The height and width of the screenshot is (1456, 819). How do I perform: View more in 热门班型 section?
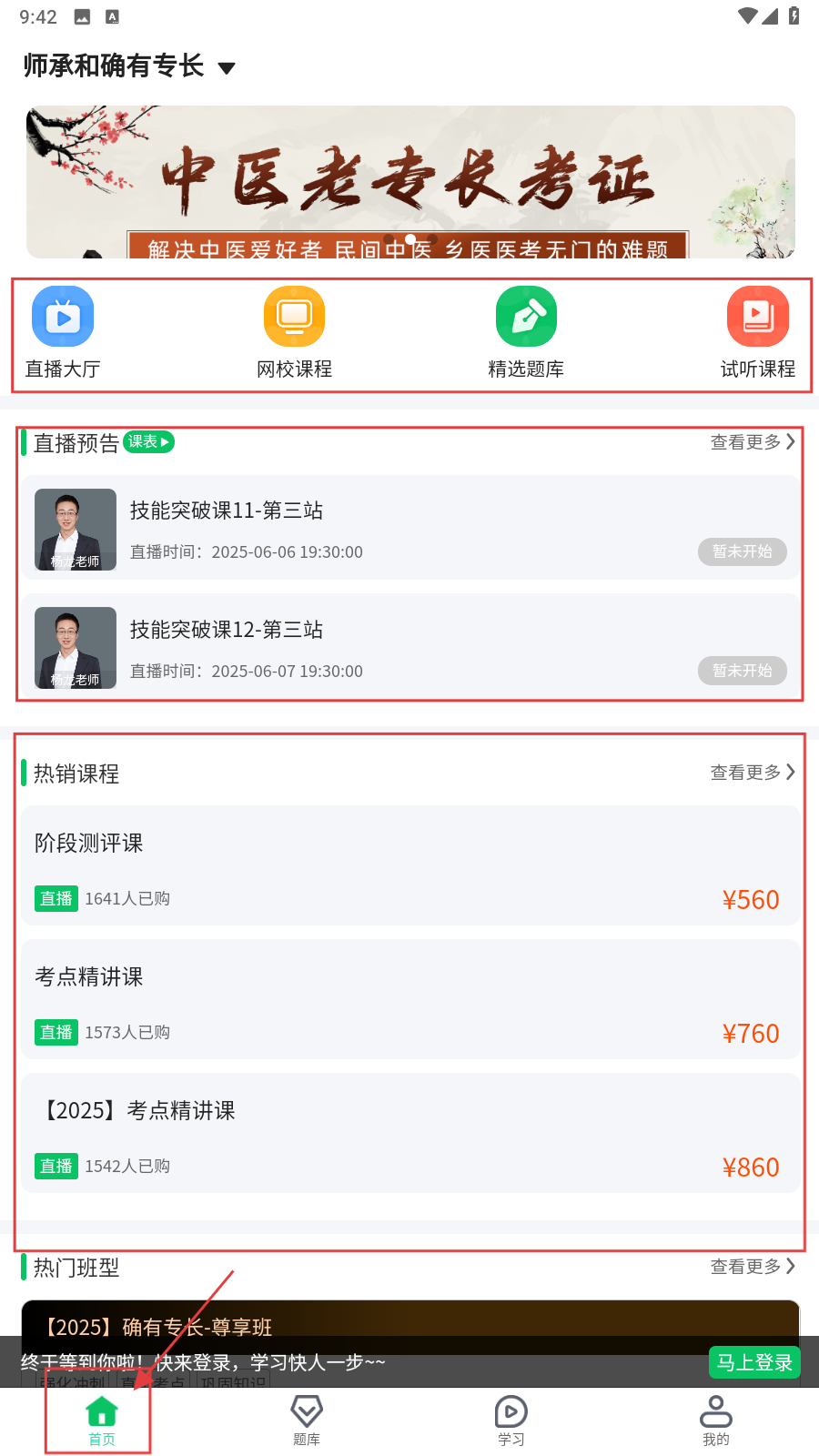pyautogui.click(x=752, y=1267)
